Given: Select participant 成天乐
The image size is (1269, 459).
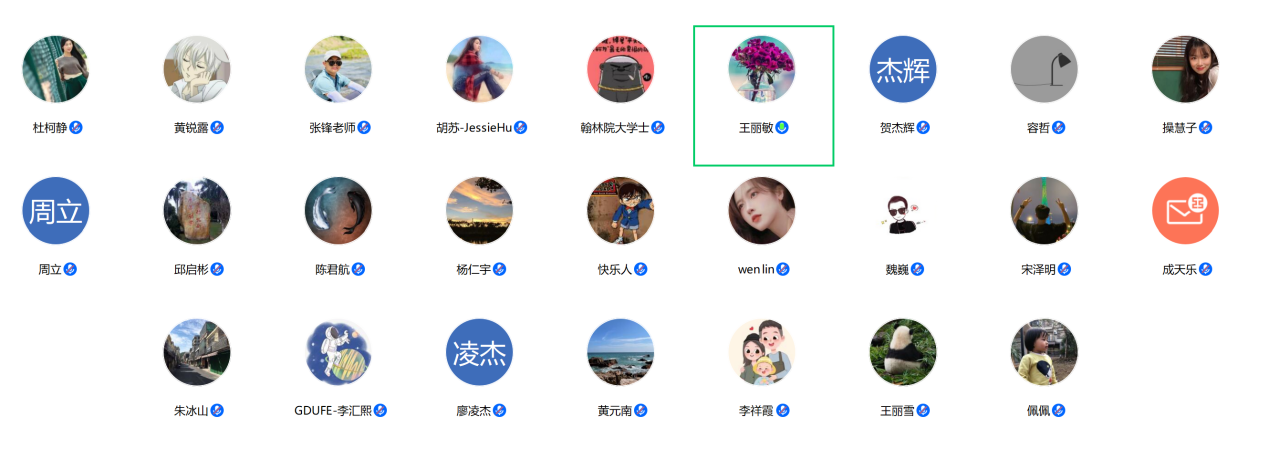Looking at the screenshot, I should pos(1185,211).
